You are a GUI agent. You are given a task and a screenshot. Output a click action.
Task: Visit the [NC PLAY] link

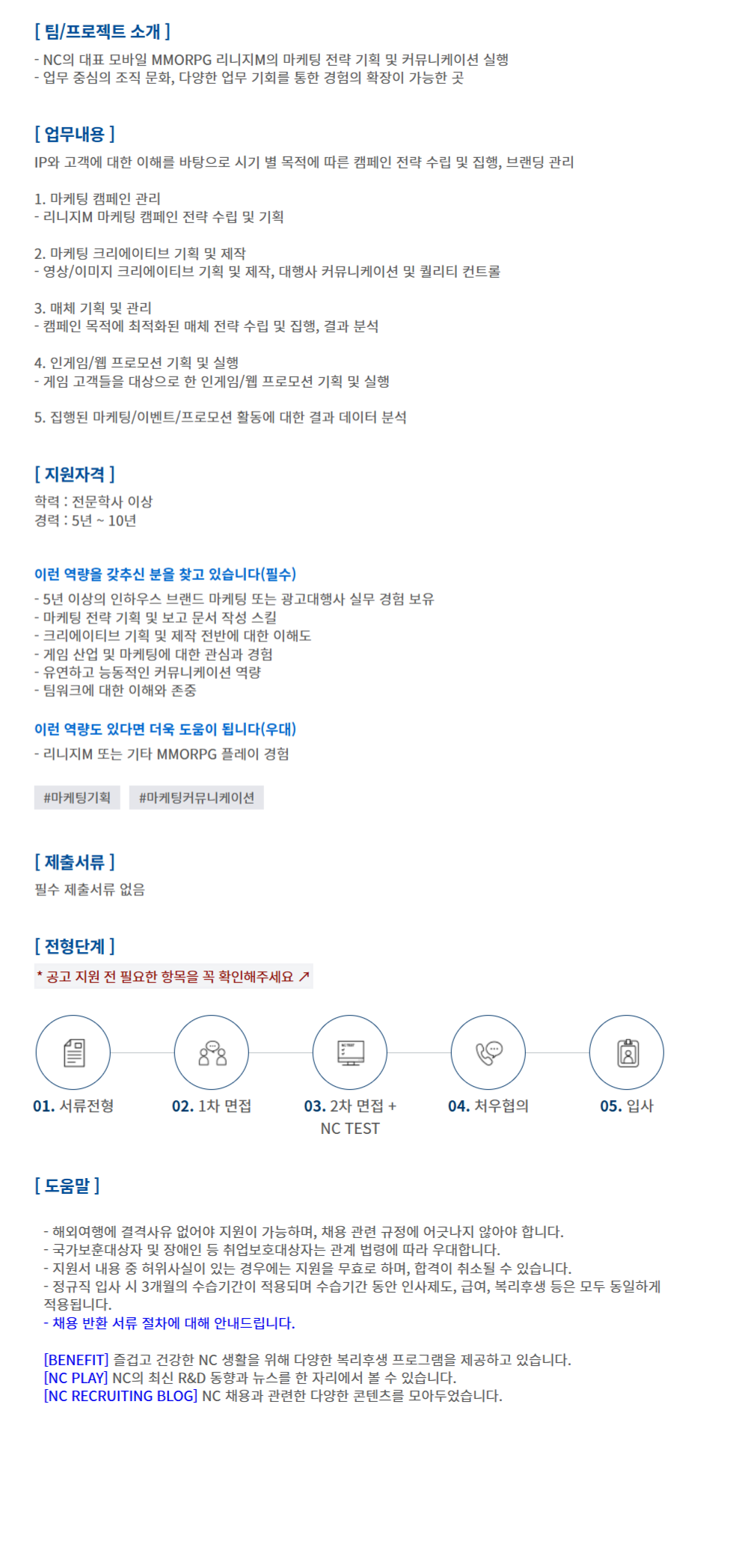pos(76,1377)
